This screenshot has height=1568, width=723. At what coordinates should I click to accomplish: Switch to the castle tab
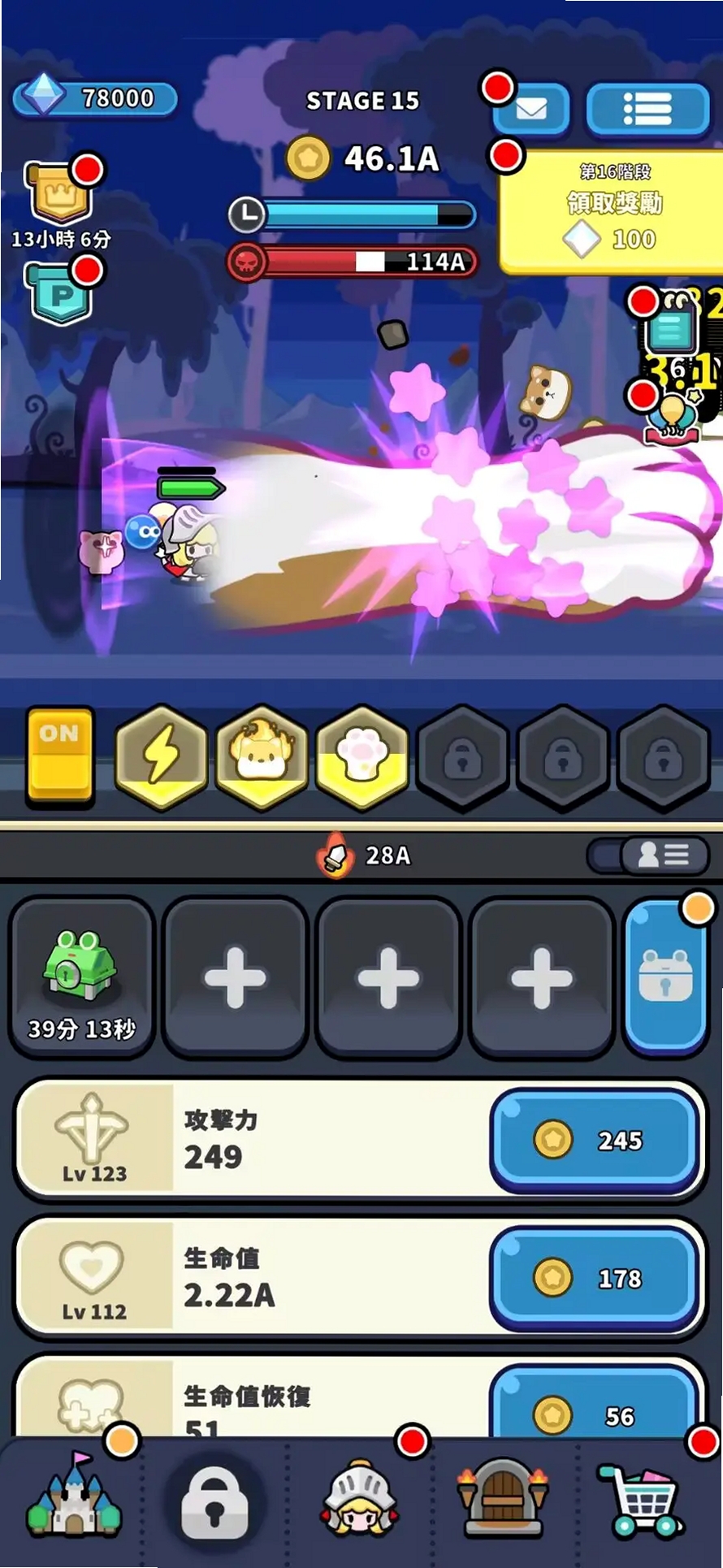pos(73,1497)
